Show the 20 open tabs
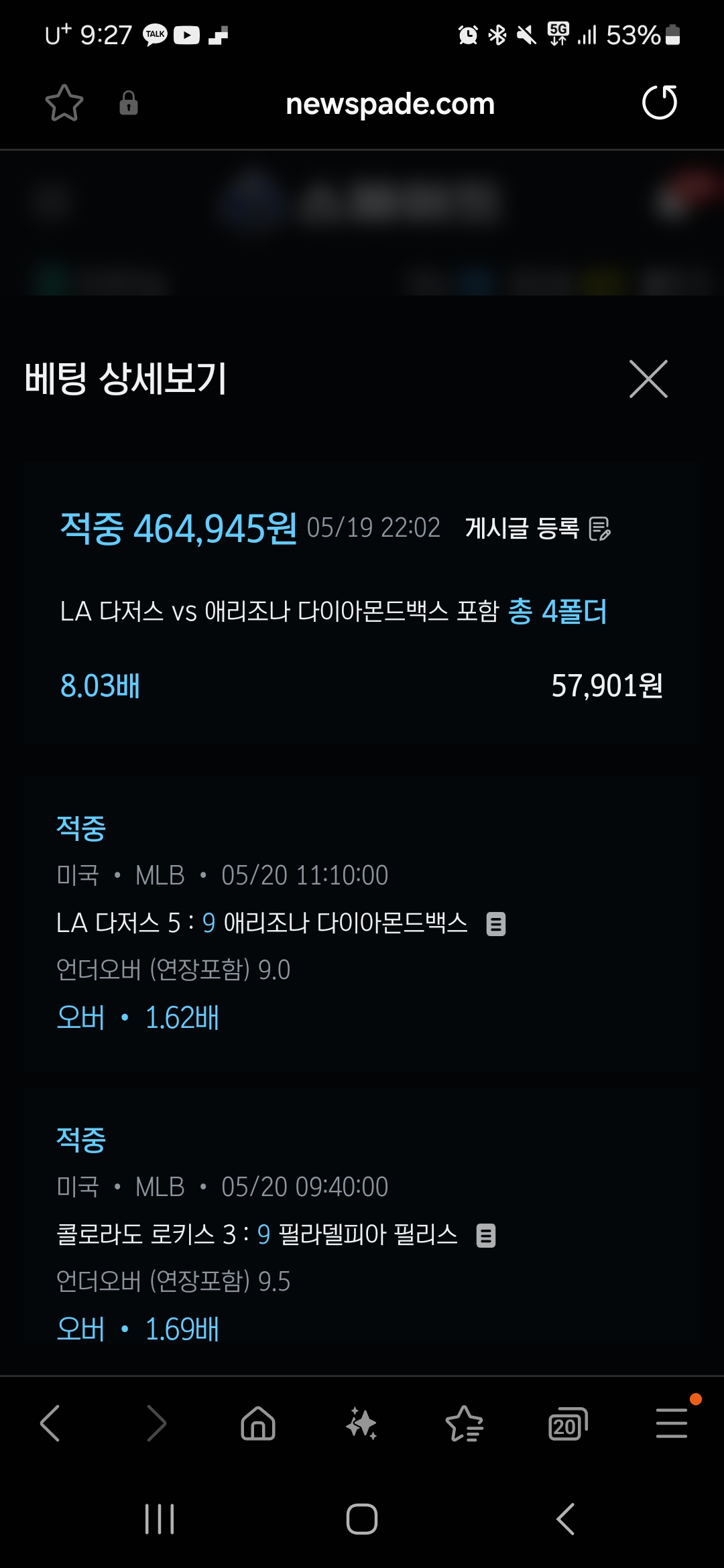 (x=568, y=1423)
